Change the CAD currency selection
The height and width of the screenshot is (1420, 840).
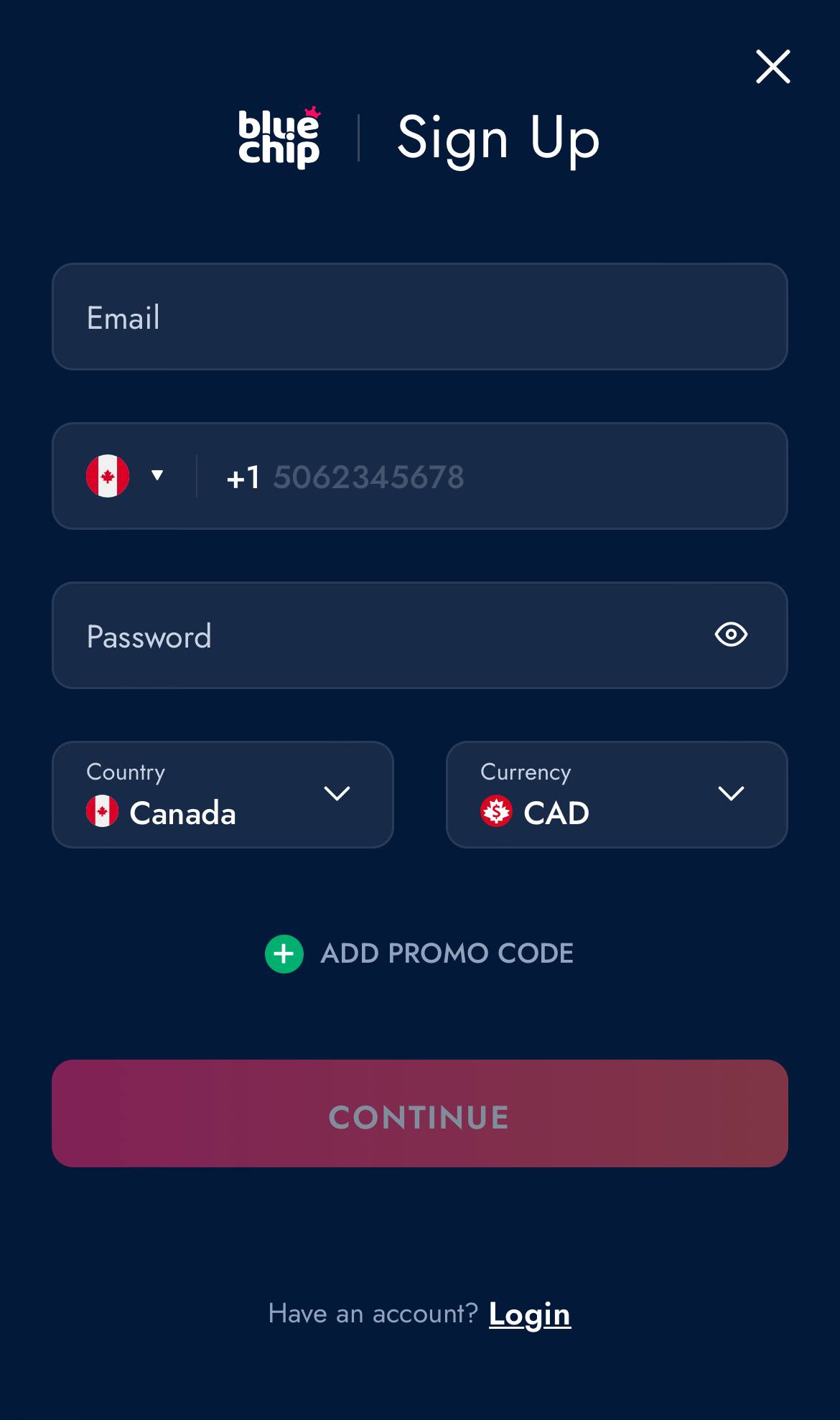tap(617, 795)
